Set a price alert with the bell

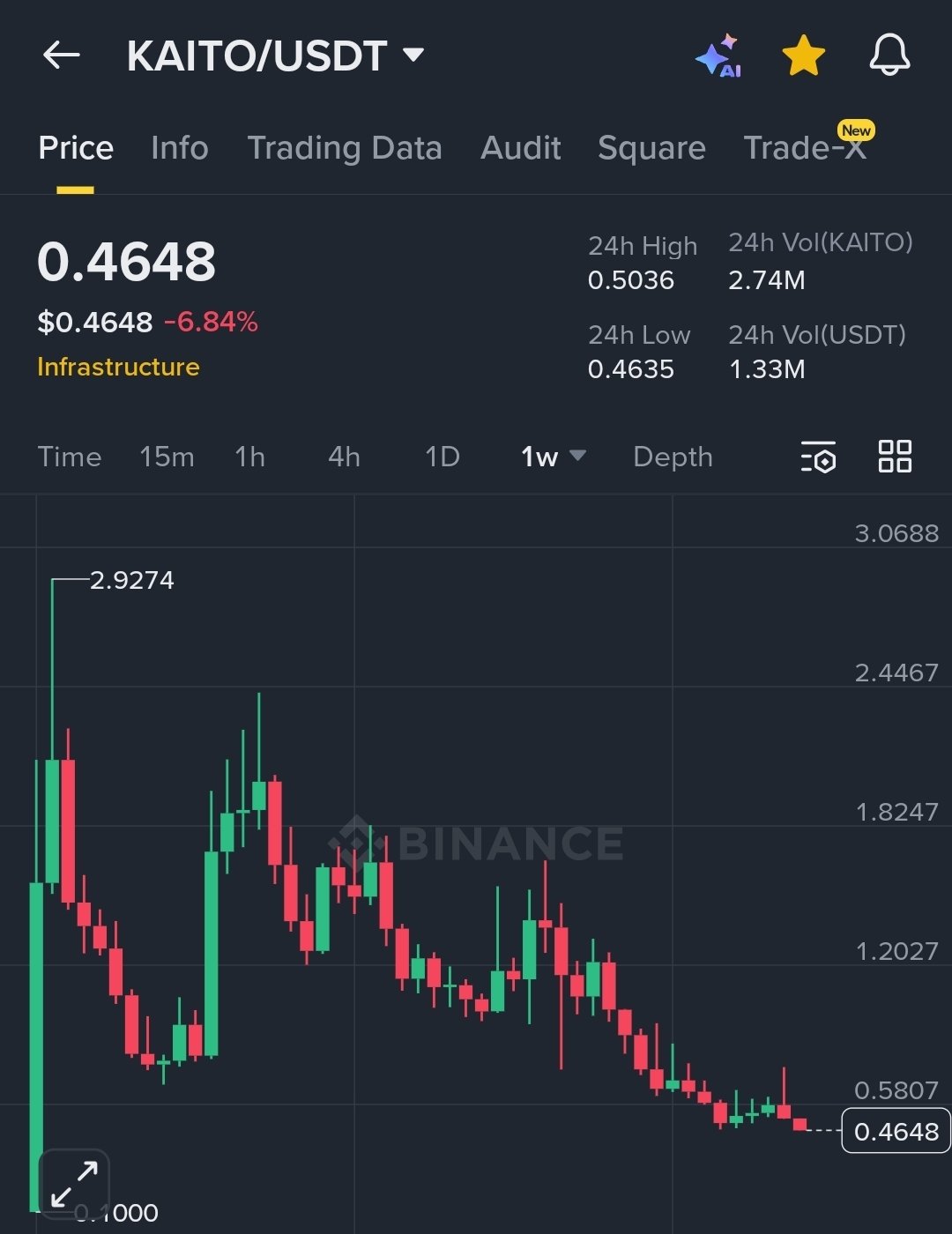coord(889,56)
